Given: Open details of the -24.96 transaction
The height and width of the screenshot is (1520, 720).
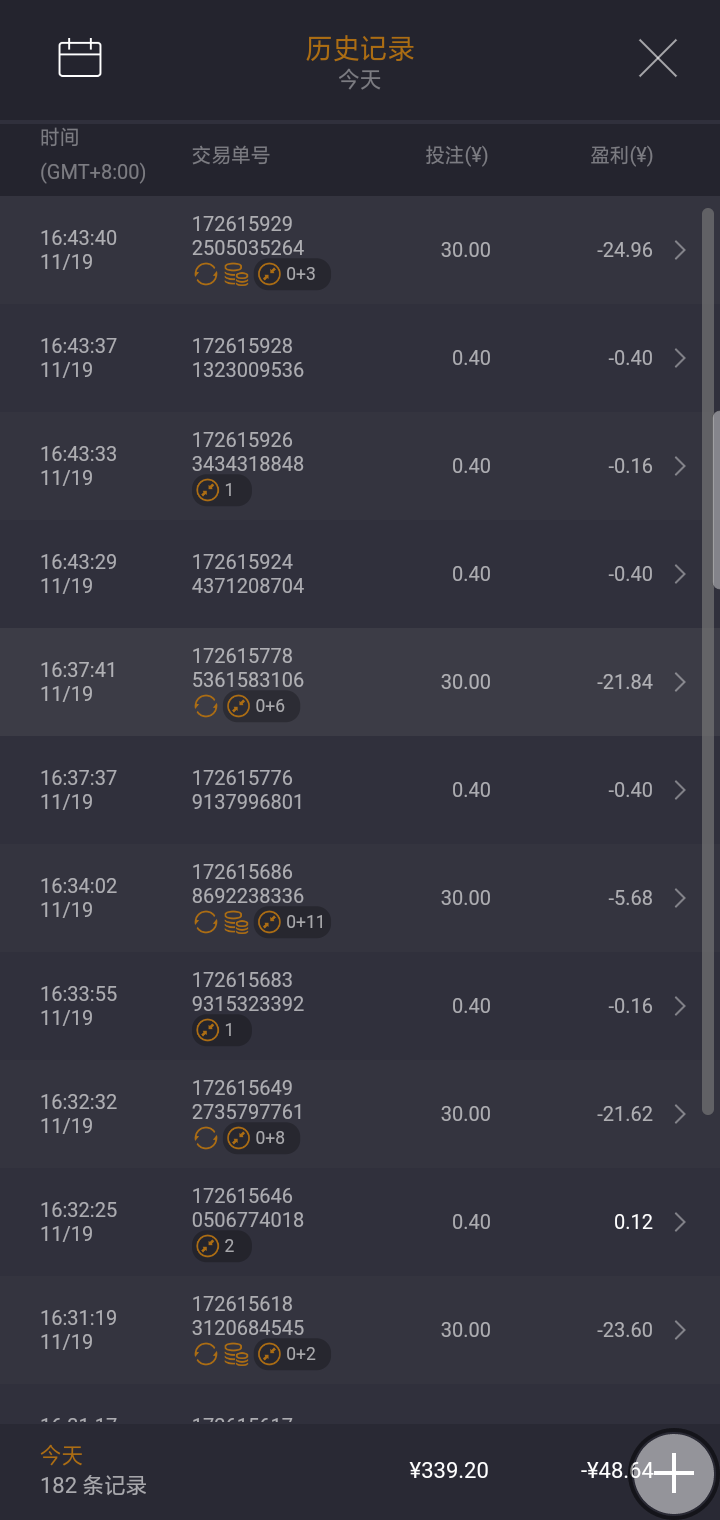Looking at the screenshot, I should click(681, 250).
